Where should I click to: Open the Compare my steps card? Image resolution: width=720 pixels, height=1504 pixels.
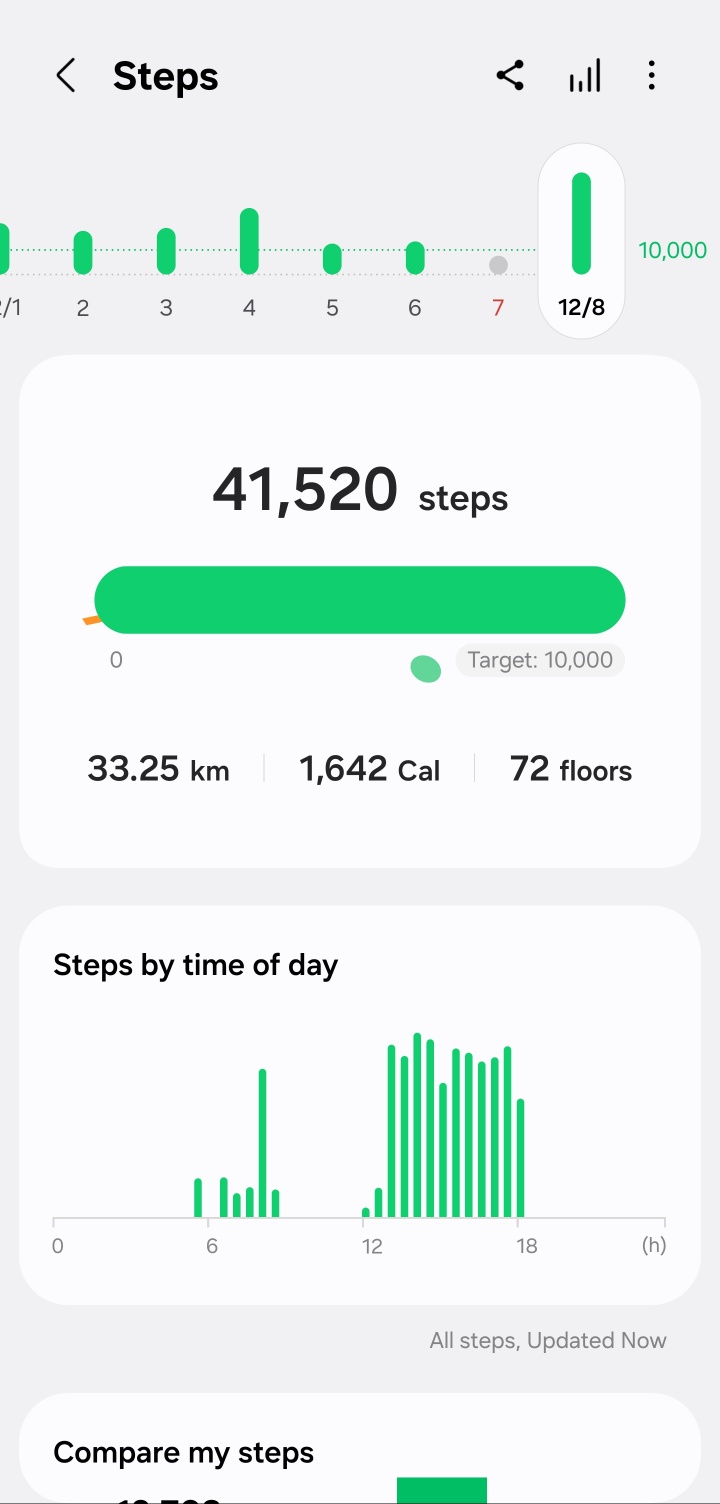point(359,1453)
